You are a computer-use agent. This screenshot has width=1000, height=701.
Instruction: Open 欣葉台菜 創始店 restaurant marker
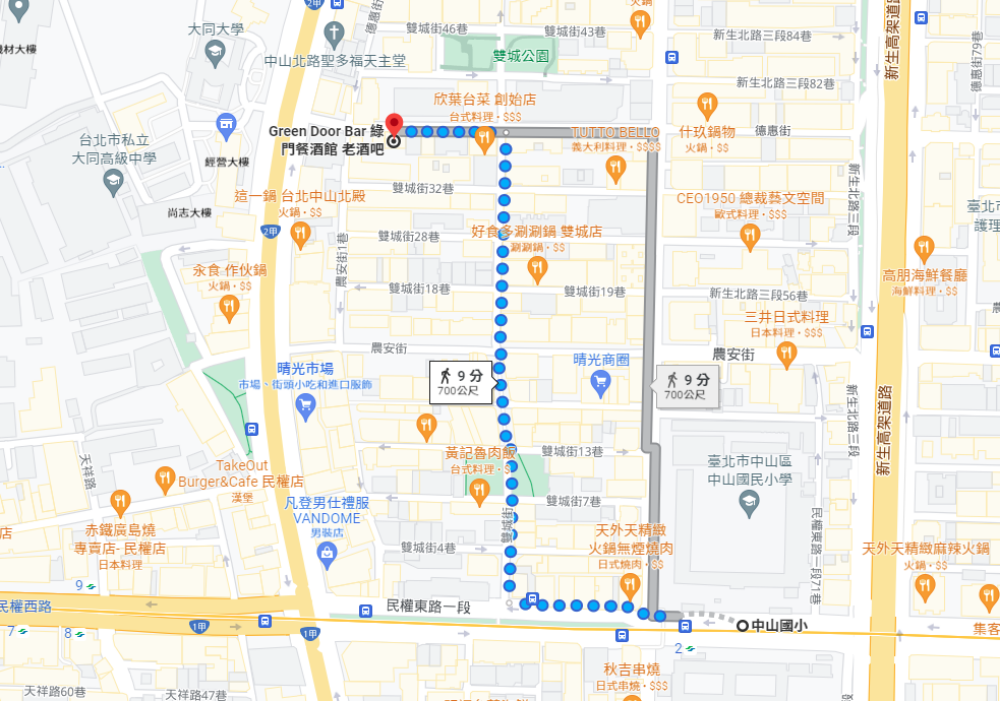point(486,136)
